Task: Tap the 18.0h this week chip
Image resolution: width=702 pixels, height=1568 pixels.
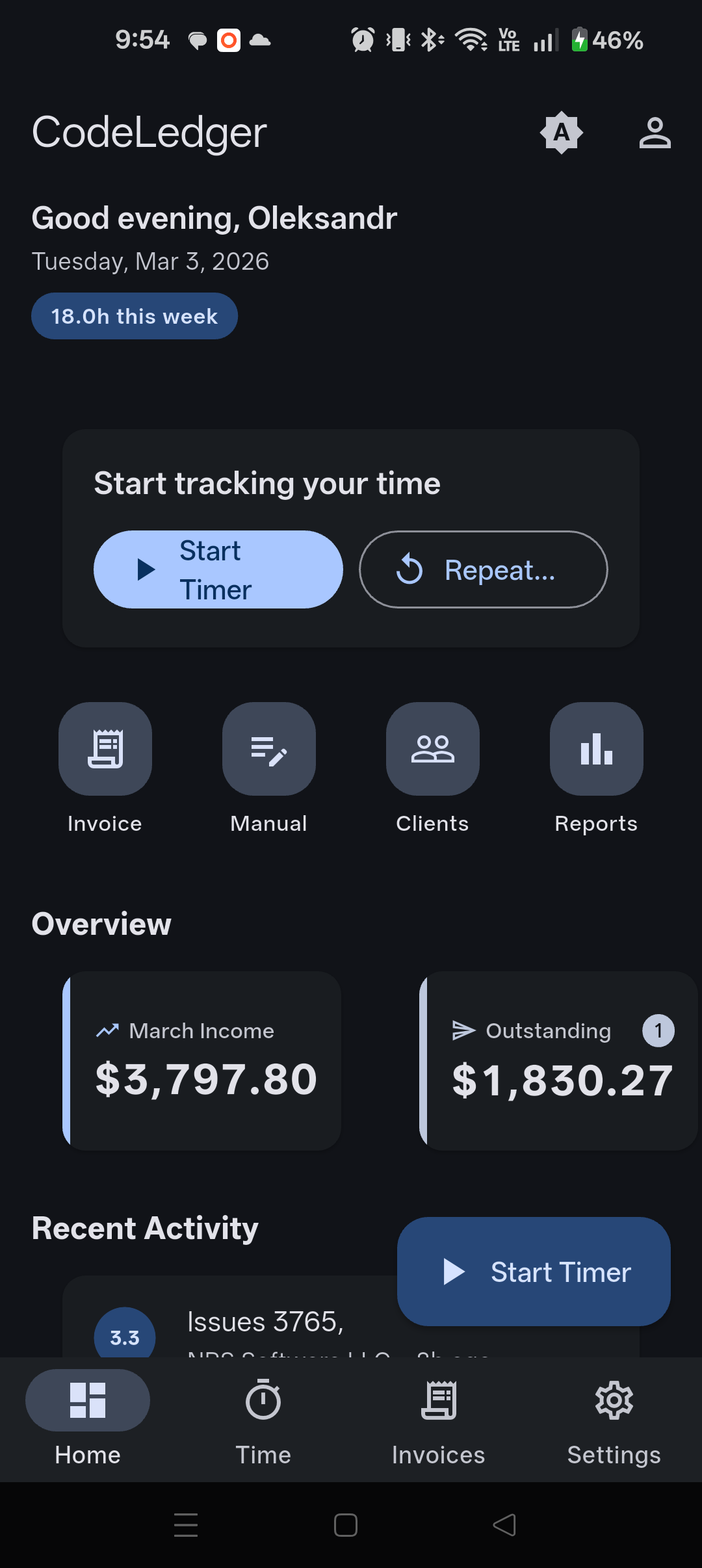Action: coord(134,316)
